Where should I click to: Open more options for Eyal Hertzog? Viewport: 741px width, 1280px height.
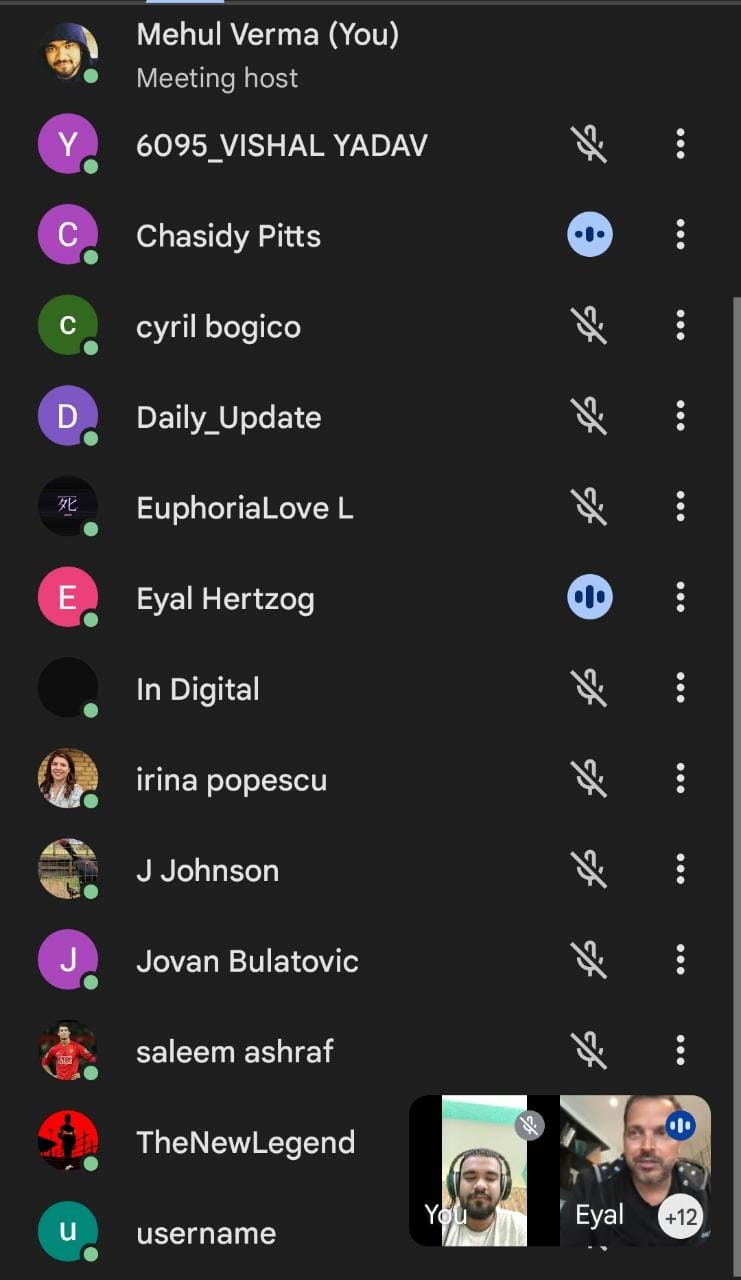click(680, 598)
